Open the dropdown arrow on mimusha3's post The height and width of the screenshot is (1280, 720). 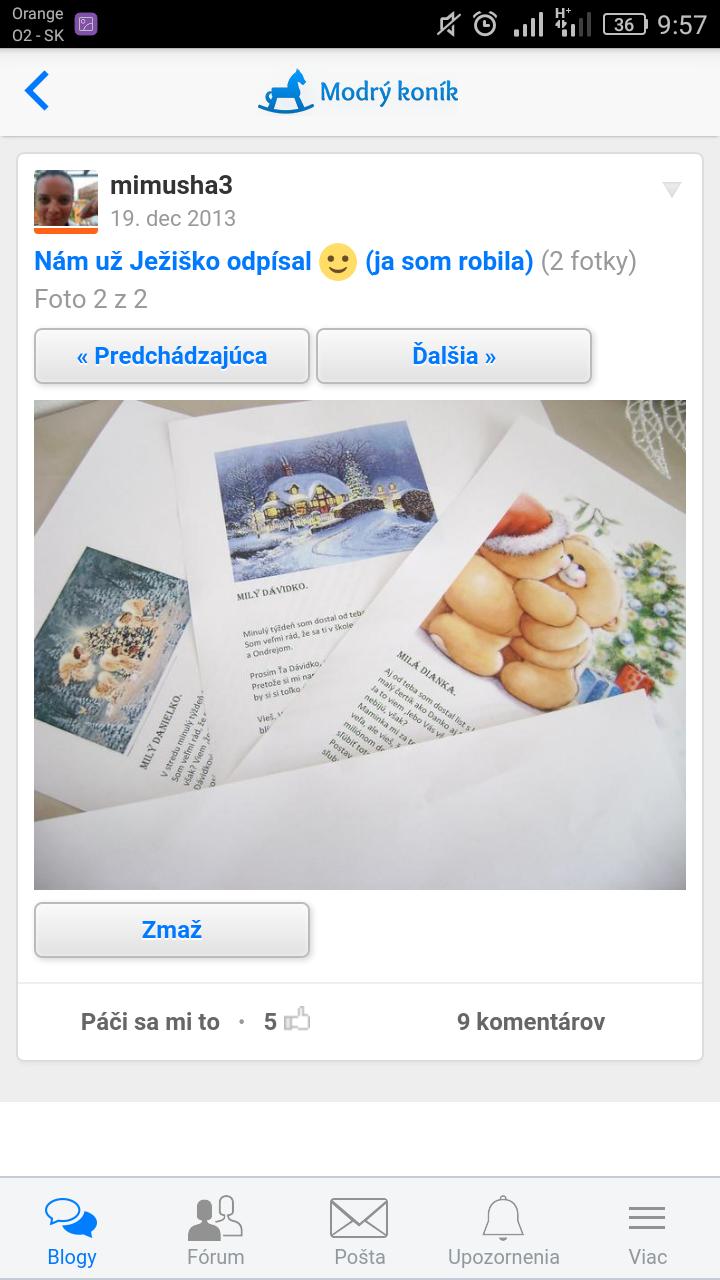[672, 190]
